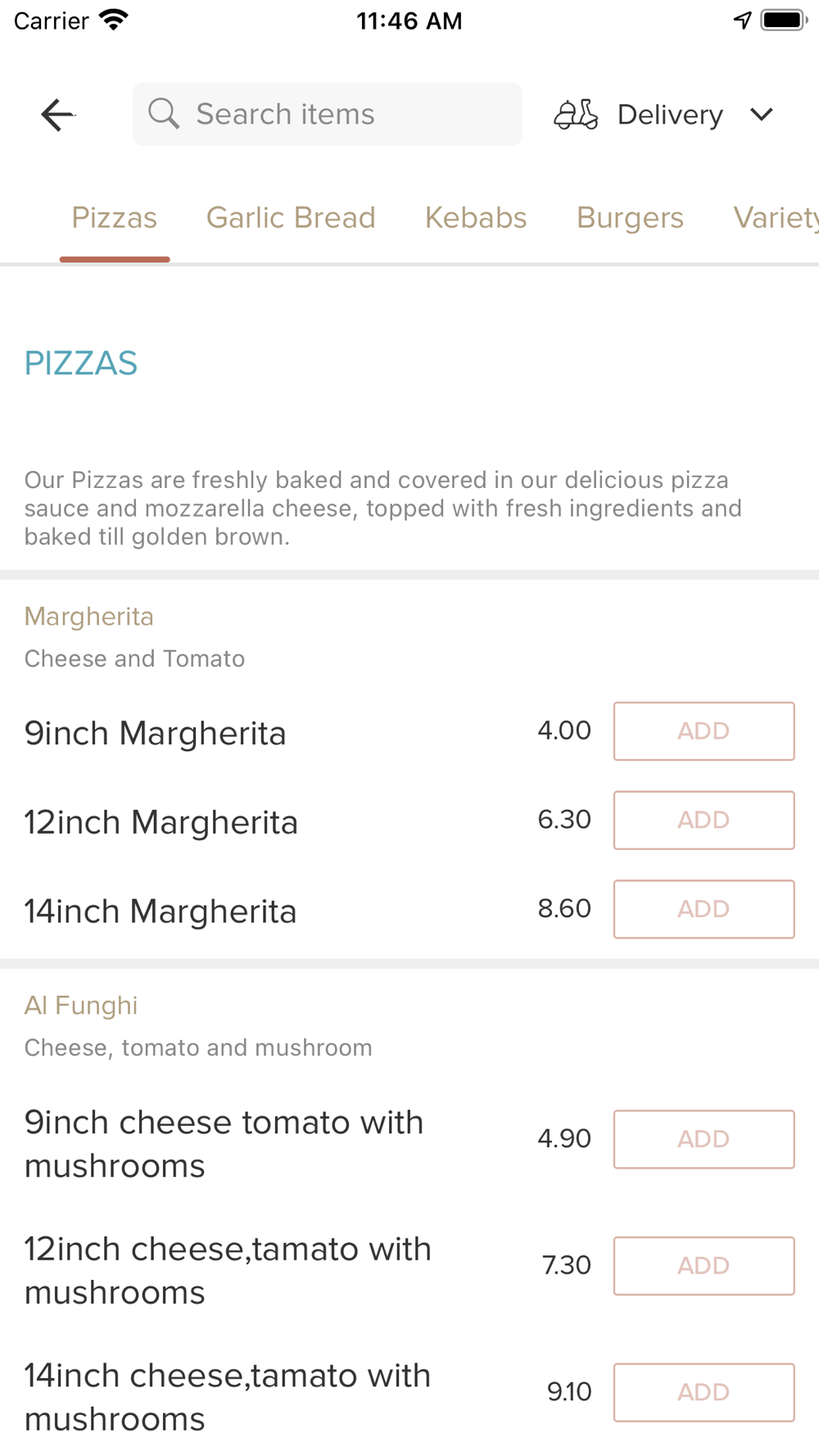Switch to the Kebabs tab

476,218
